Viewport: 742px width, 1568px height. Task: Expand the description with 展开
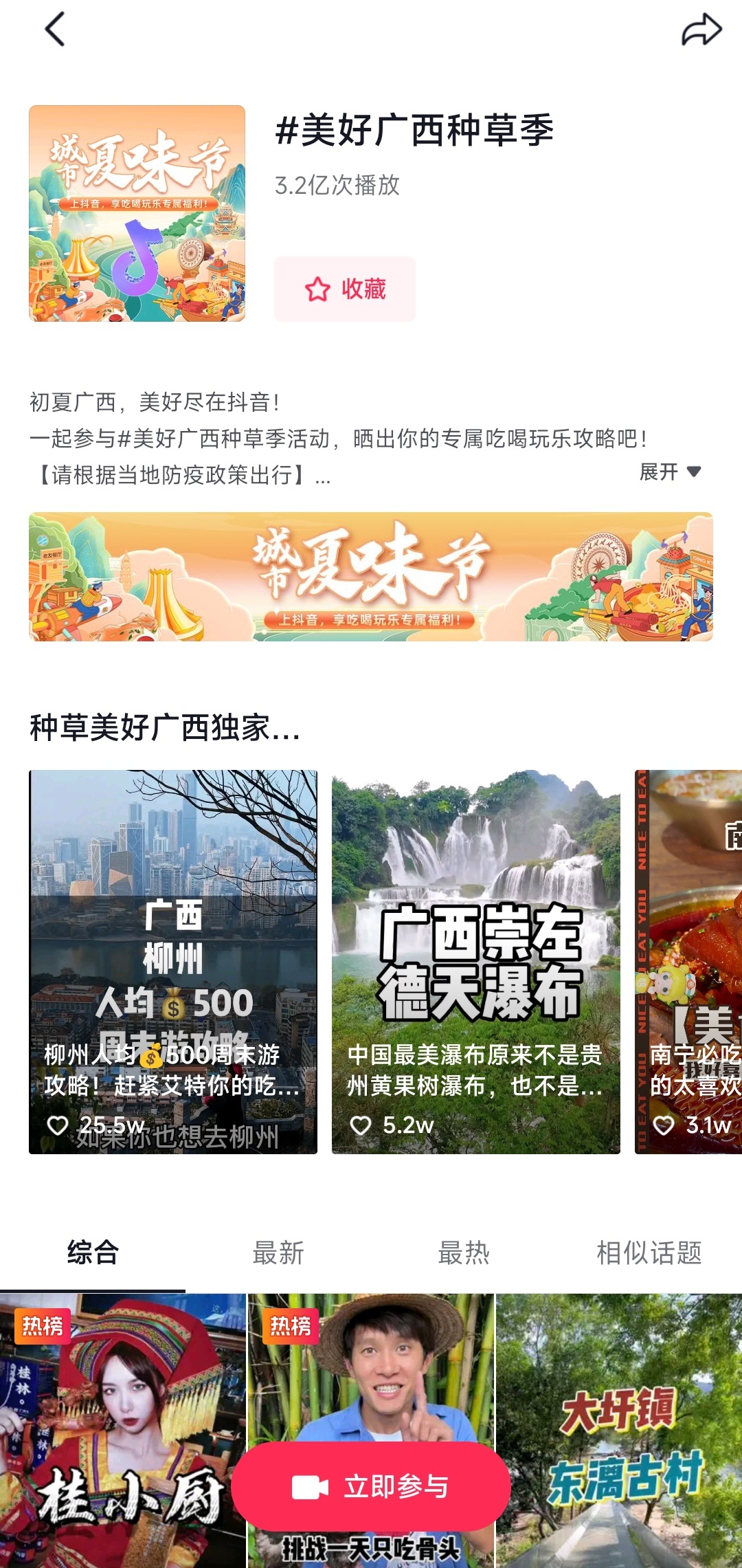coord(670,472)
